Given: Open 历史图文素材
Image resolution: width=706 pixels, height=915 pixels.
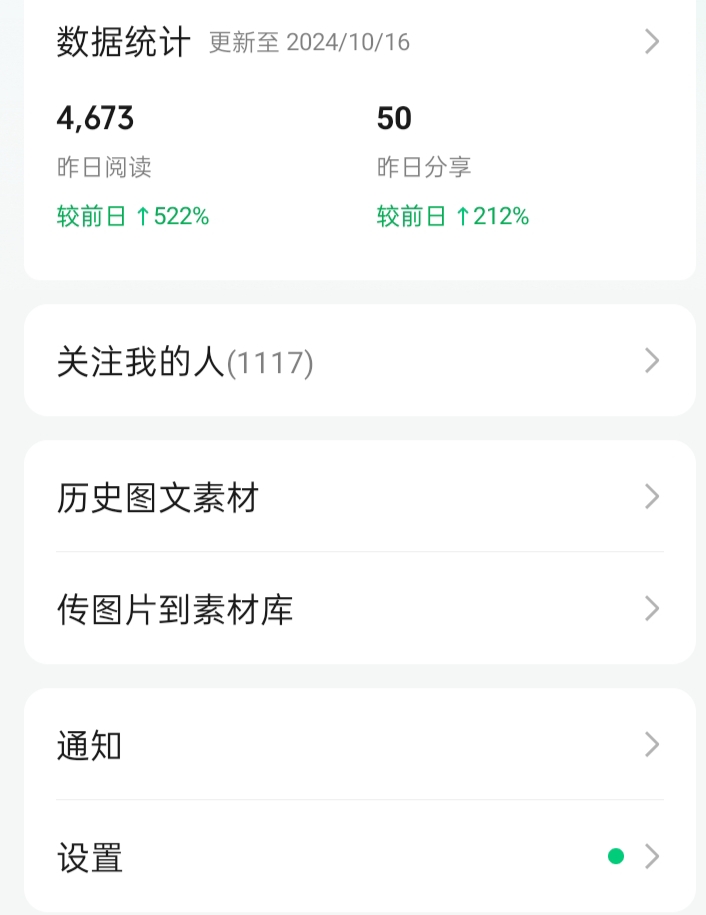Looking at the screenshot, I should click(x=359, y=497).
